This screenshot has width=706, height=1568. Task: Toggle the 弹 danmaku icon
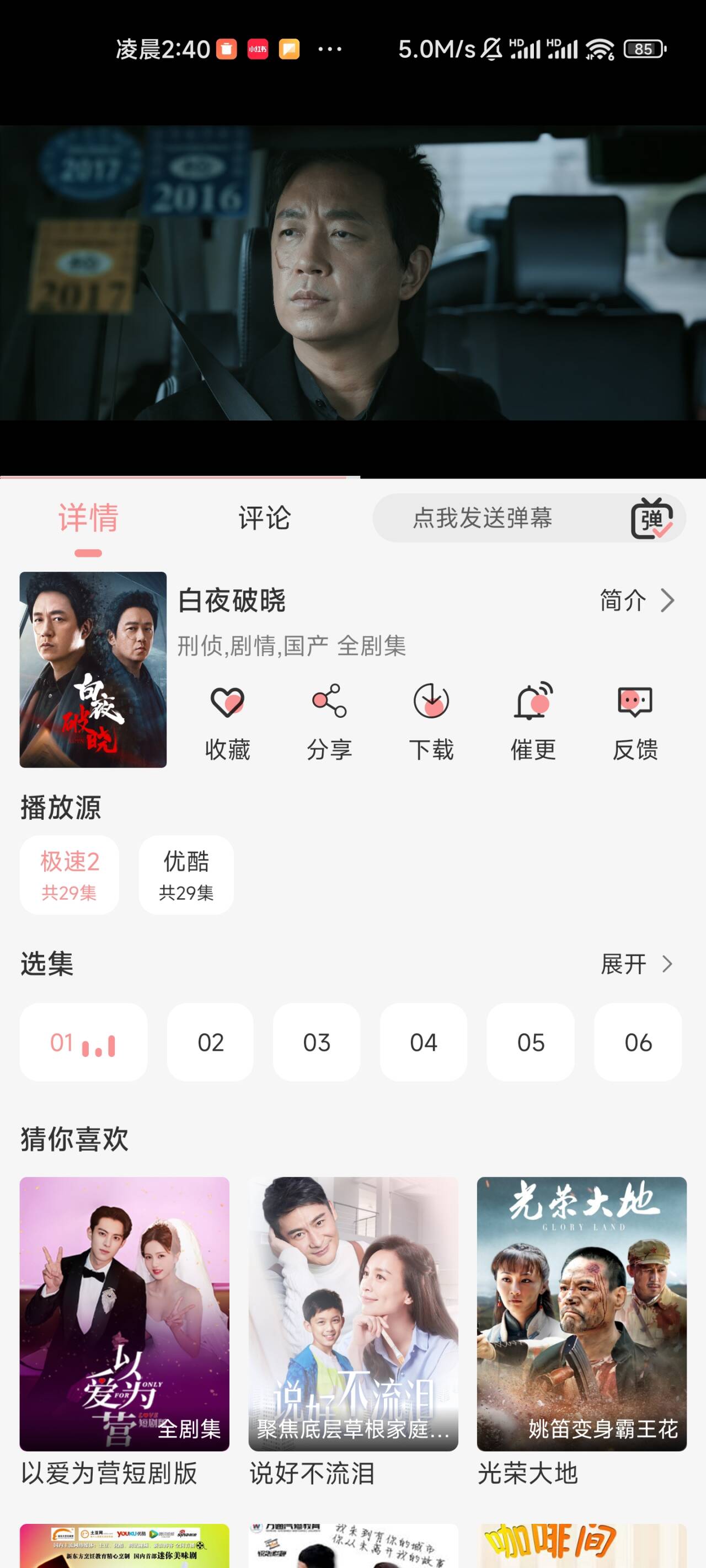651,519
